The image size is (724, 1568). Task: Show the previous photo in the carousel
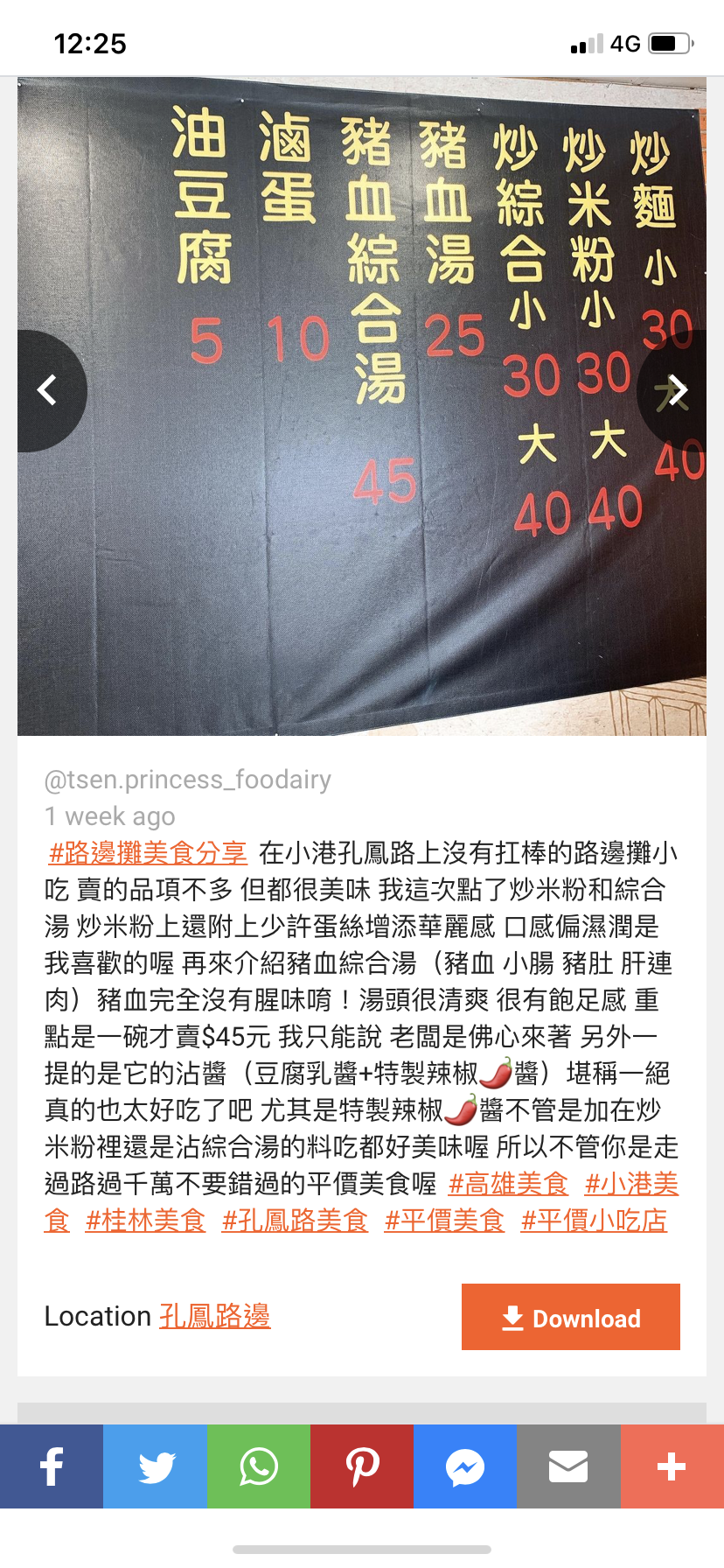[48, 390]
